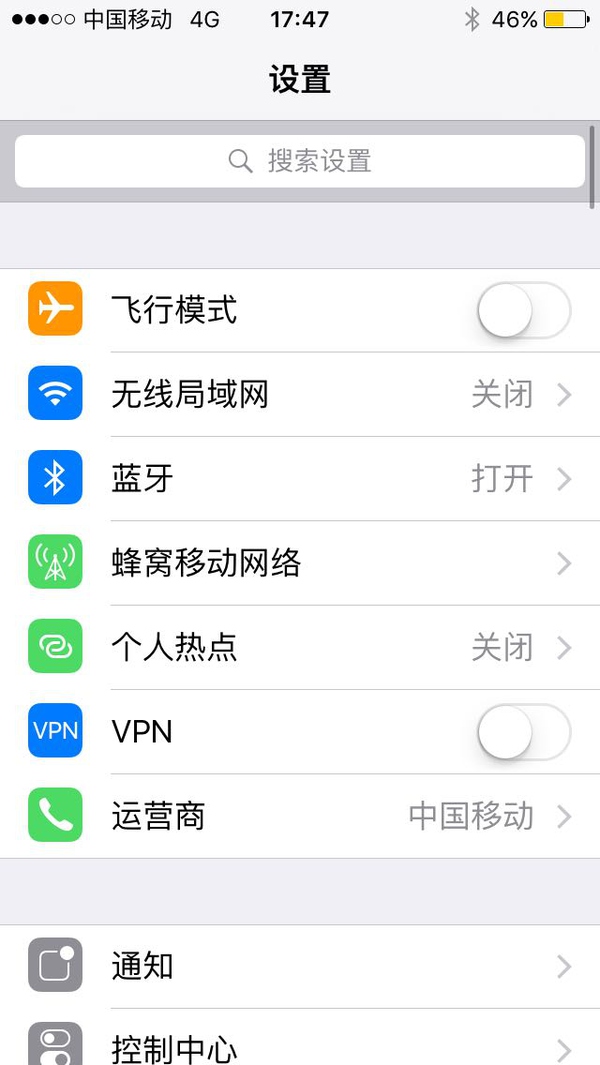Turn on the VPN switch

click(x=523, y=731)
